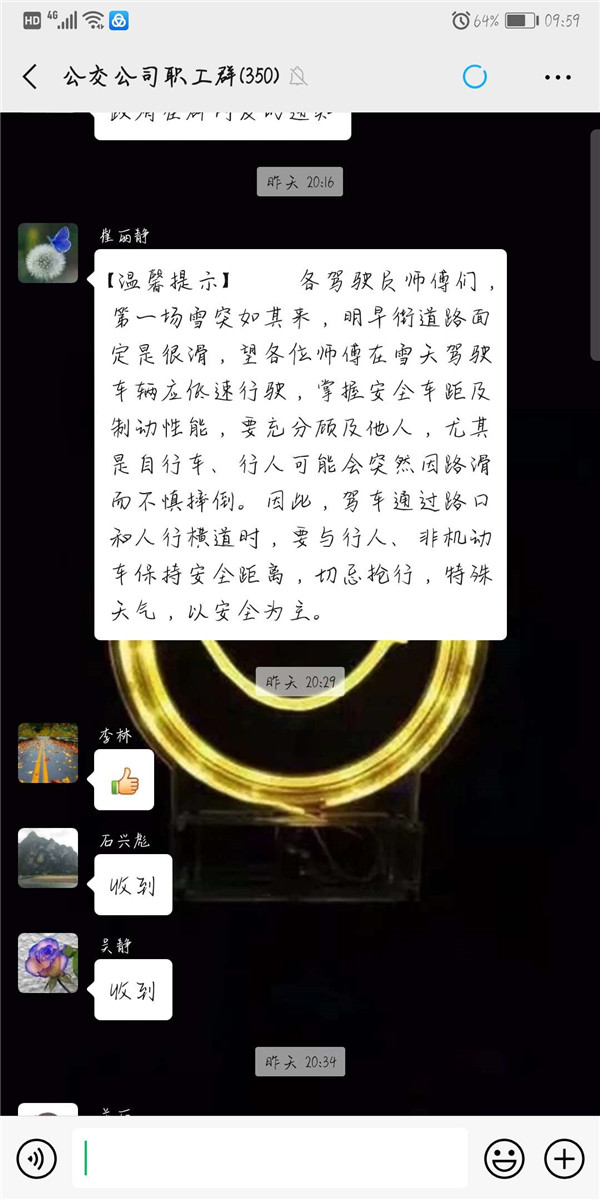View 李林's profile avatar
Image resolution: width=600 pixels, height=1200 pixels.
tap(48, 753)
